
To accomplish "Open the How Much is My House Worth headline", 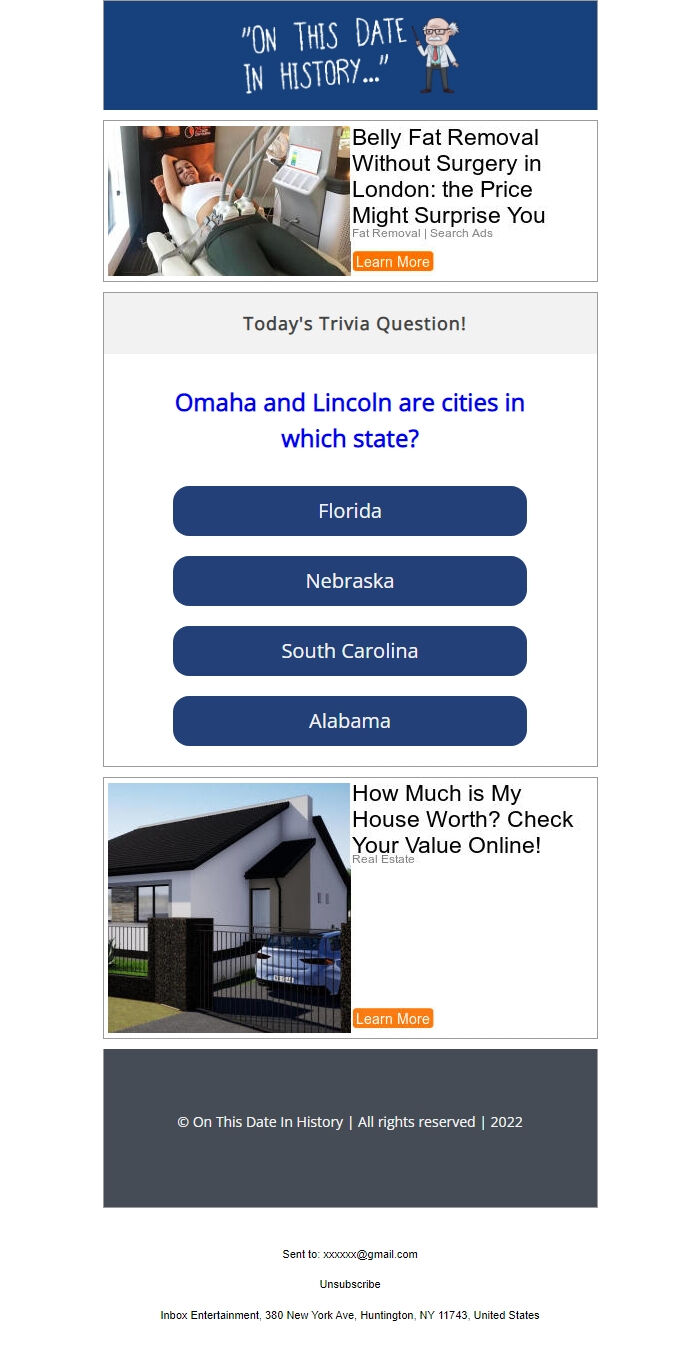I will 462,819.
